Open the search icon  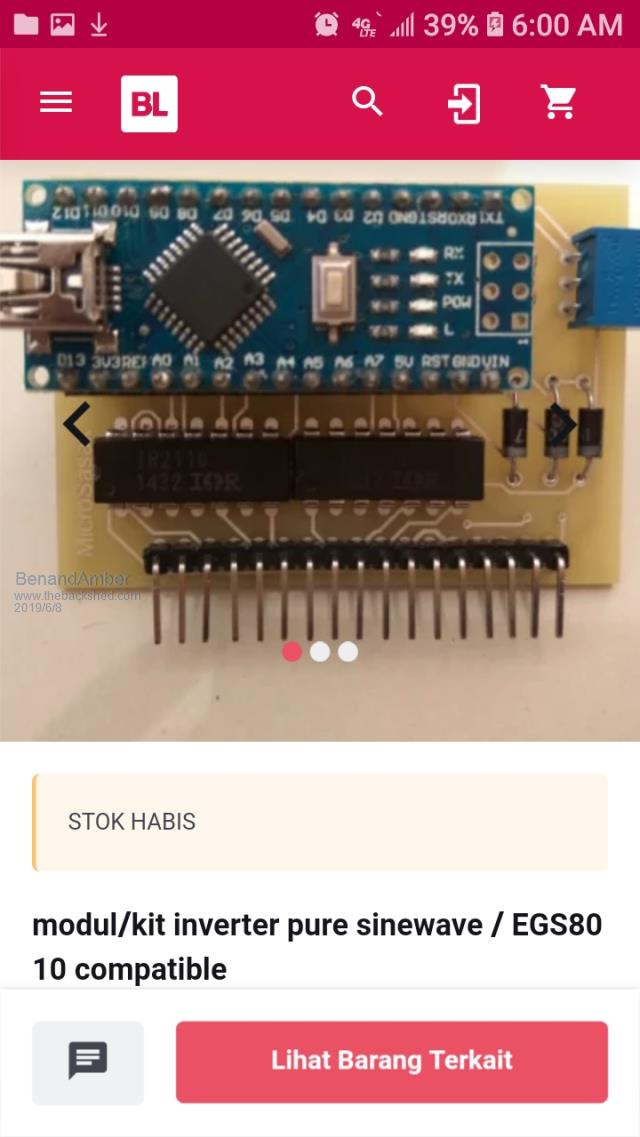coord(368,102)
